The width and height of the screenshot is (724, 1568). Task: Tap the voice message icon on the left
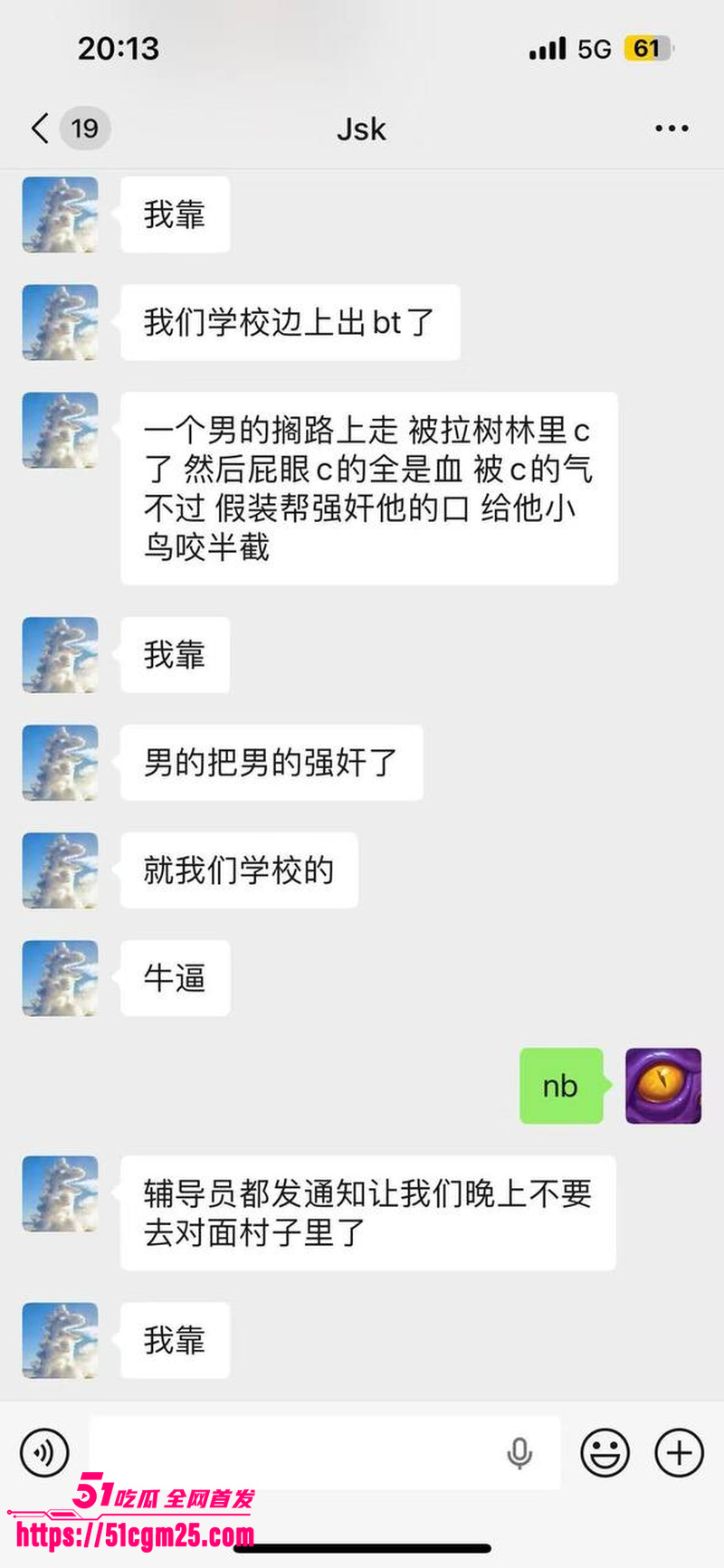pos(43,1454)
